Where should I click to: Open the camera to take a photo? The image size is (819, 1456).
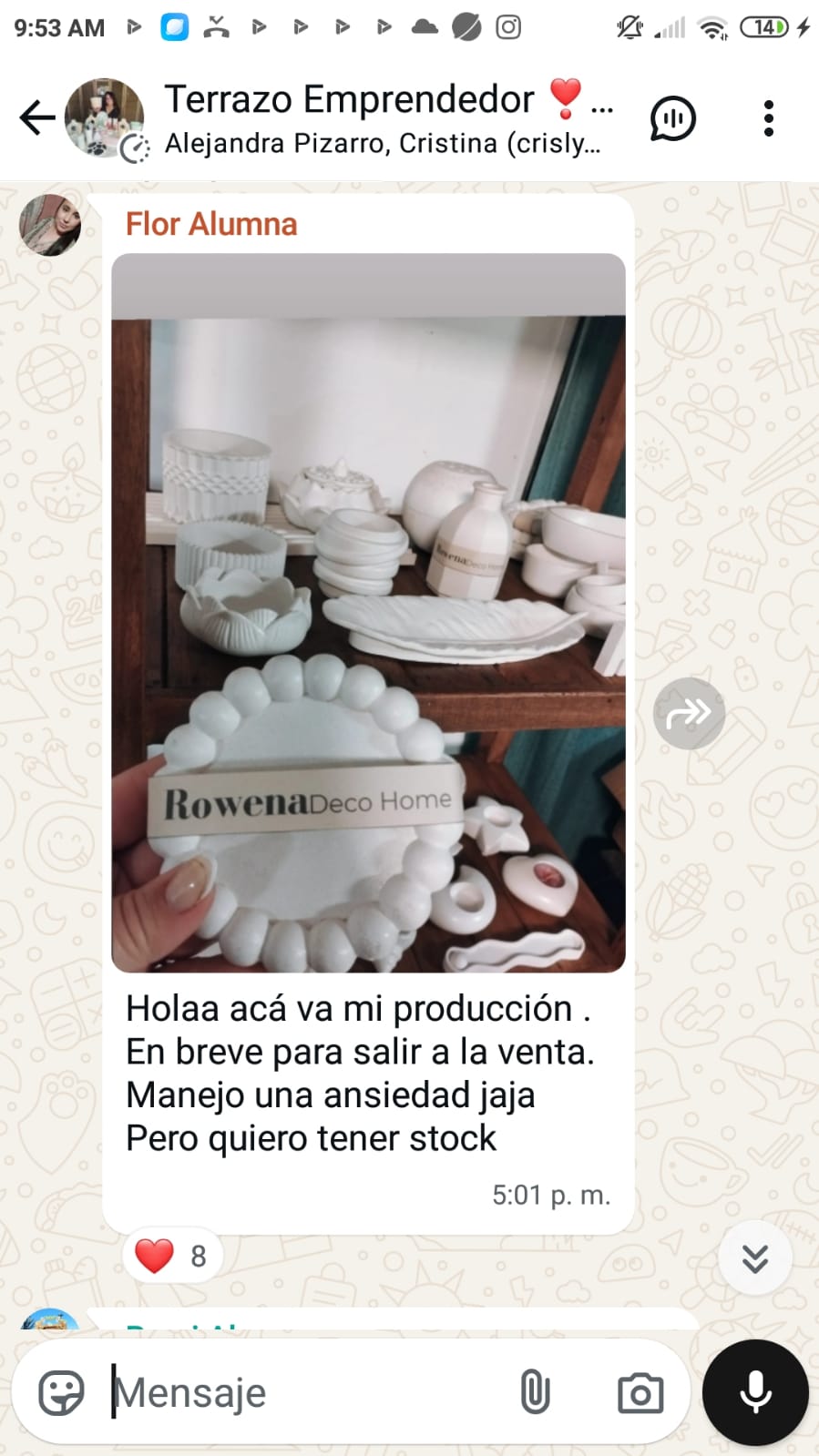[x=640, y=1393]
